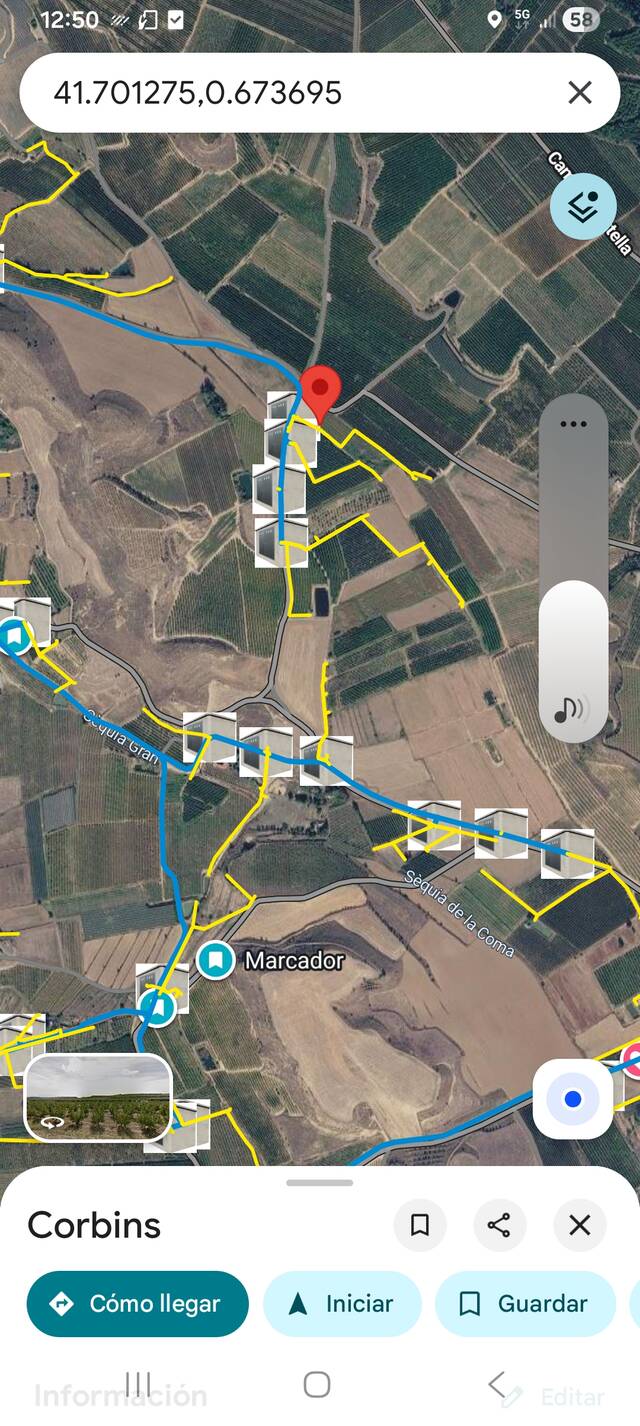Close the Corbins place sheet
Viewport: 640px width, 1426px height.
click(x=580, y=1225)
